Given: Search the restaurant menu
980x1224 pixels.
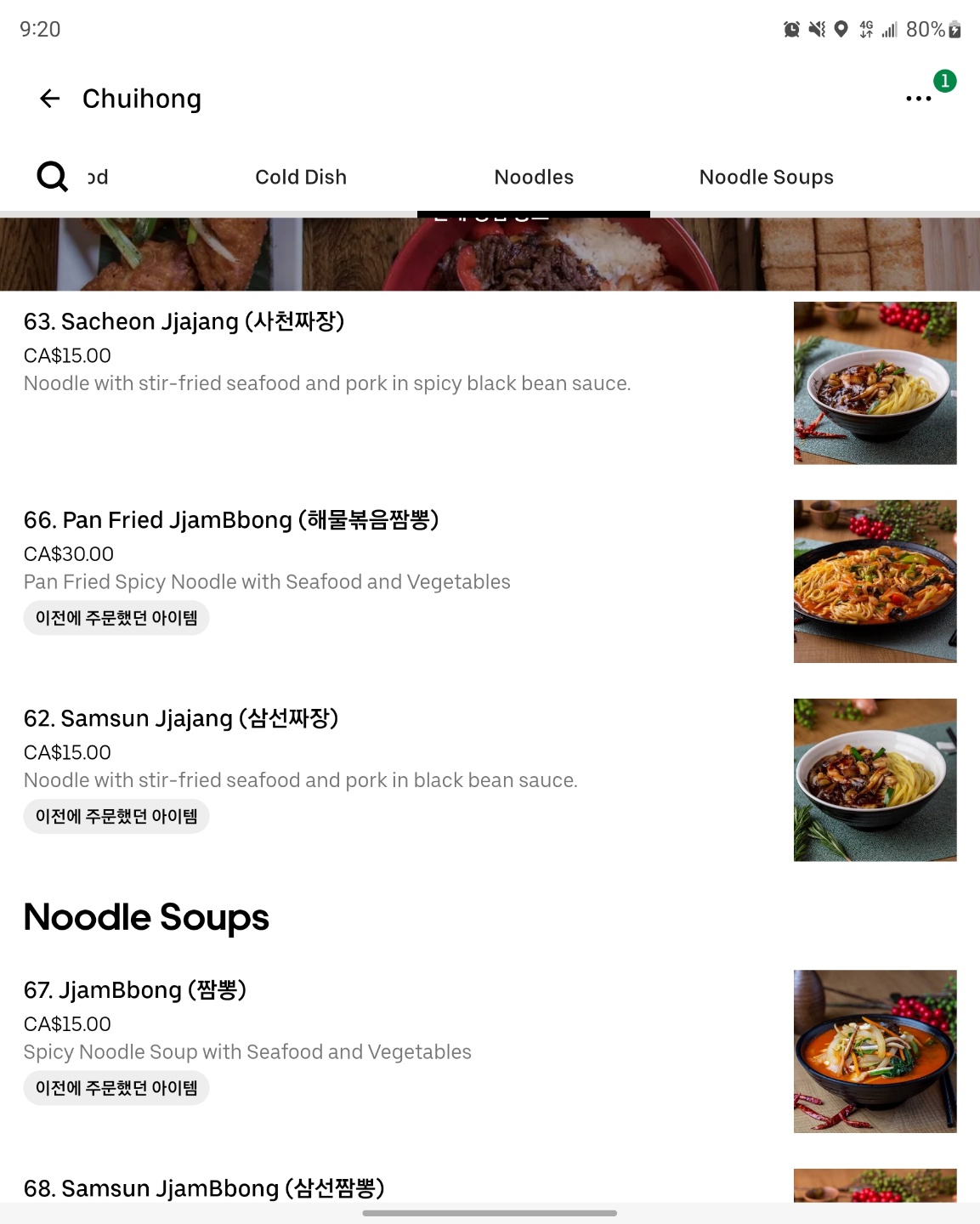Looking at the screenshot, I should tap(52, 177).
